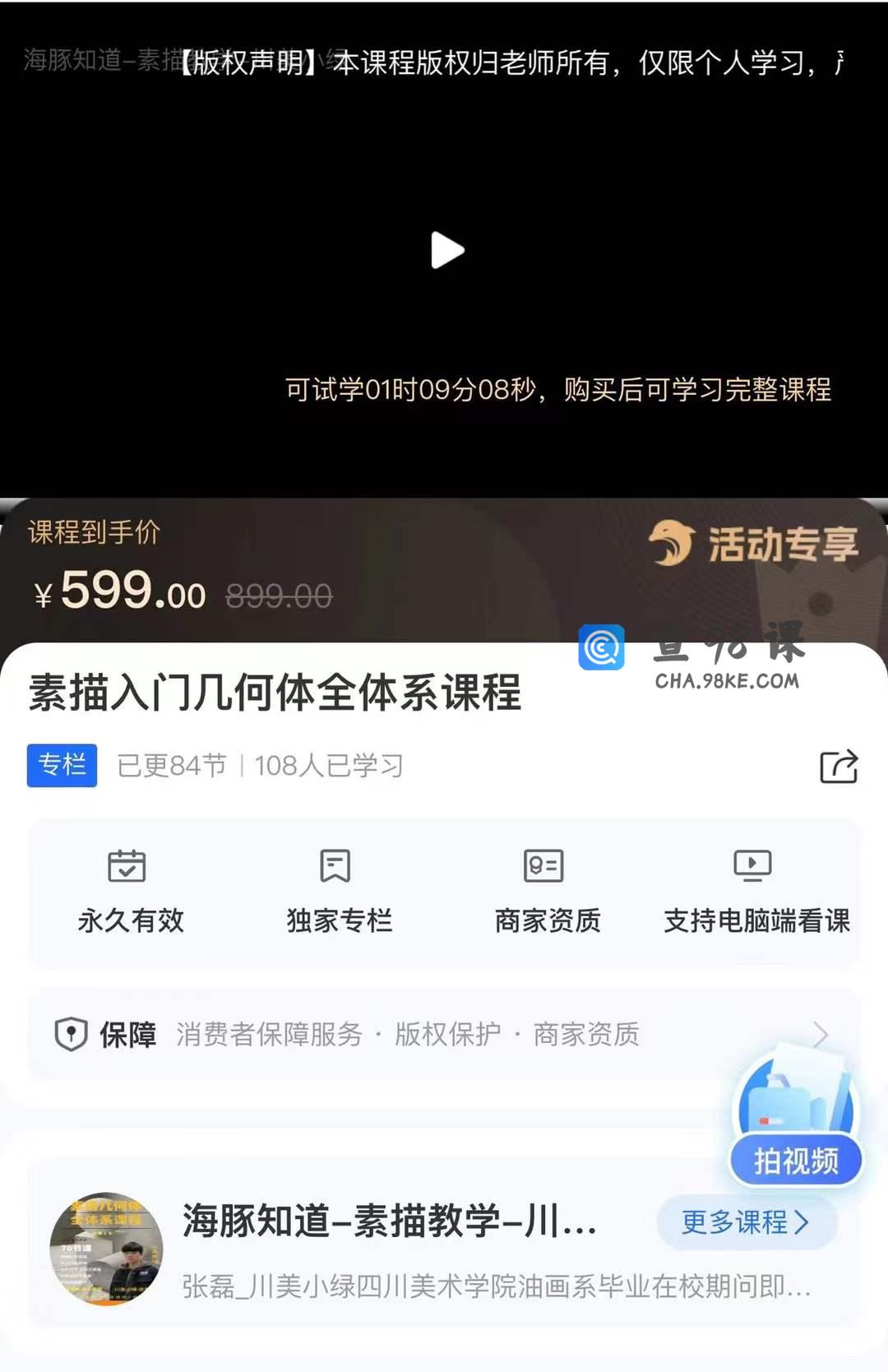Tap the 更多课程 button
The image size is (888, 1372).
coord(746,1222)
